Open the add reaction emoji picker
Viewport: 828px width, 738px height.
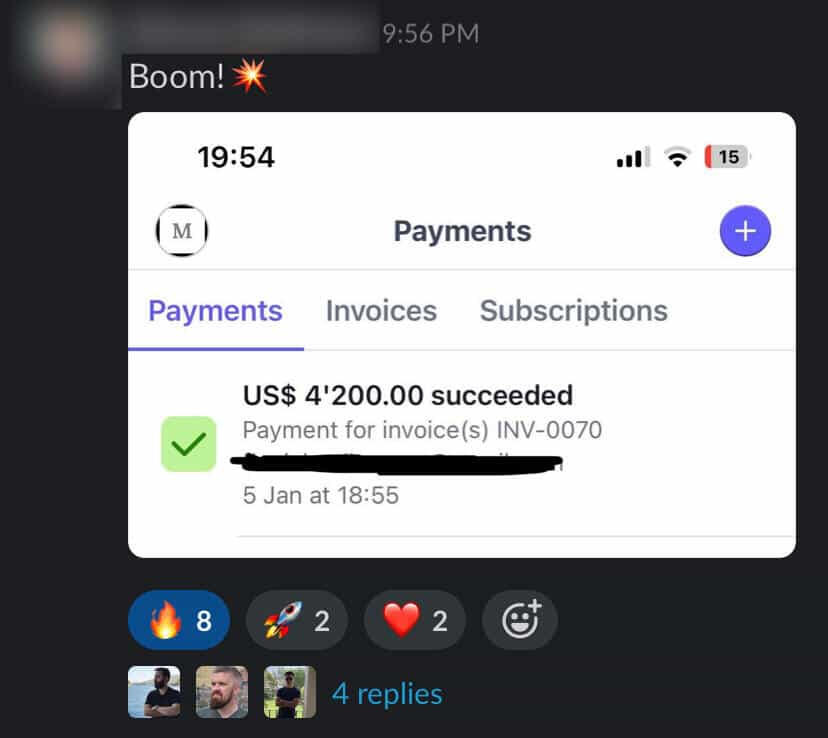point(520,621)
